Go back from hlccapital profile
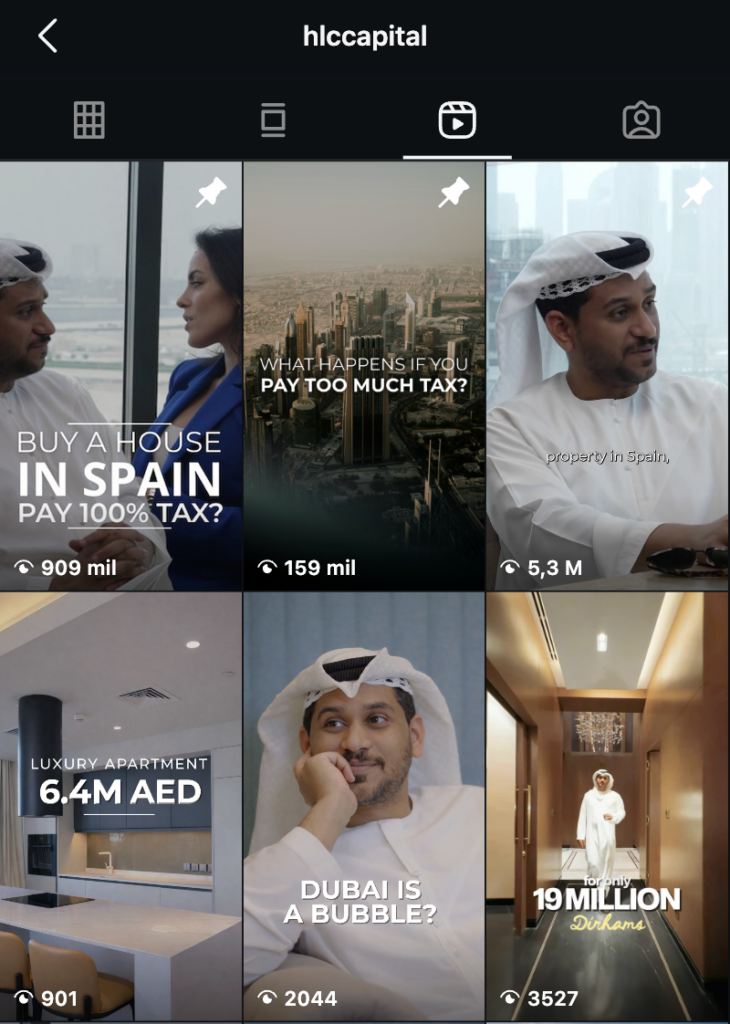Image resolution: width=730 pixels, height=1024 pixels. click(x=47, y=37)
